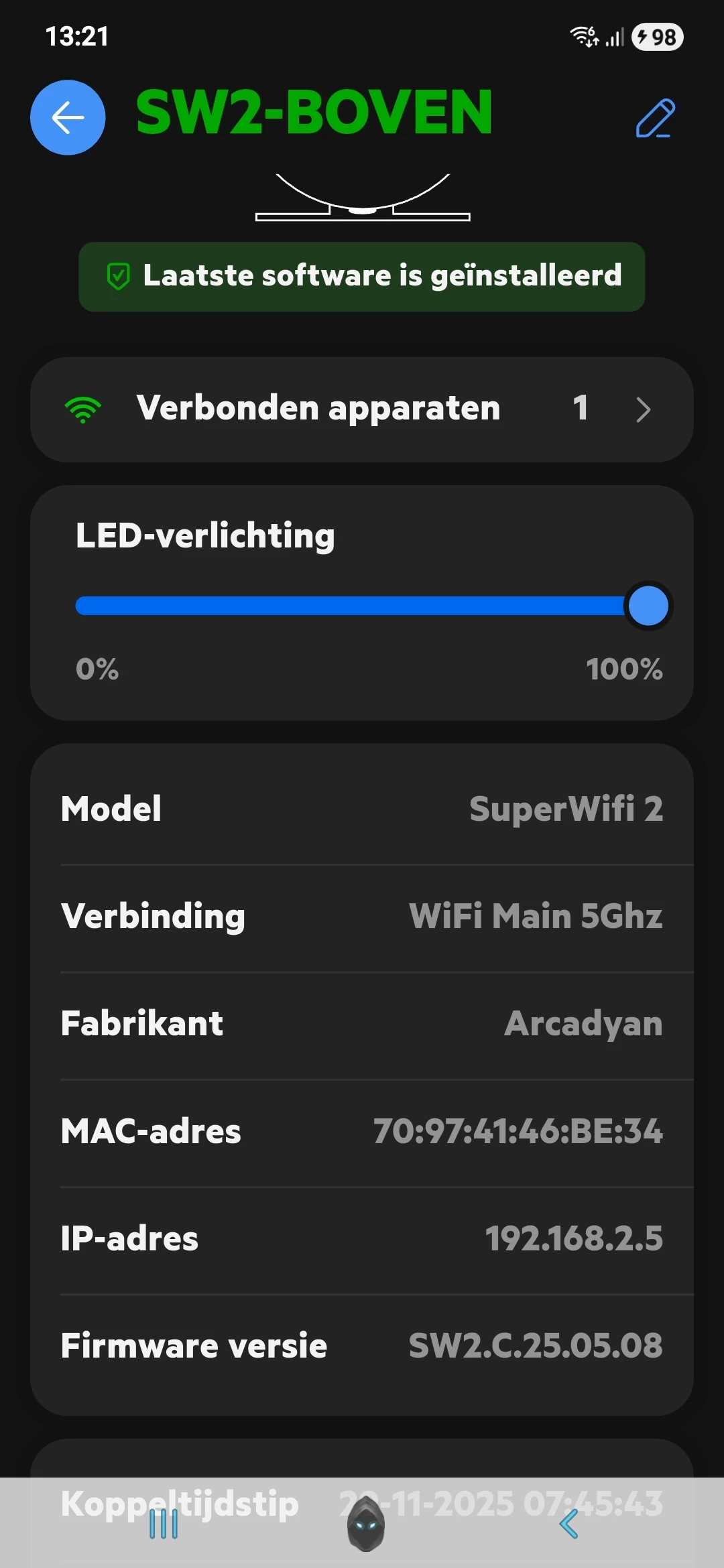The image size is (724, 1568).
Task: Tap the LED-verlichting brightness slider handle
Action: click(648, 606)
